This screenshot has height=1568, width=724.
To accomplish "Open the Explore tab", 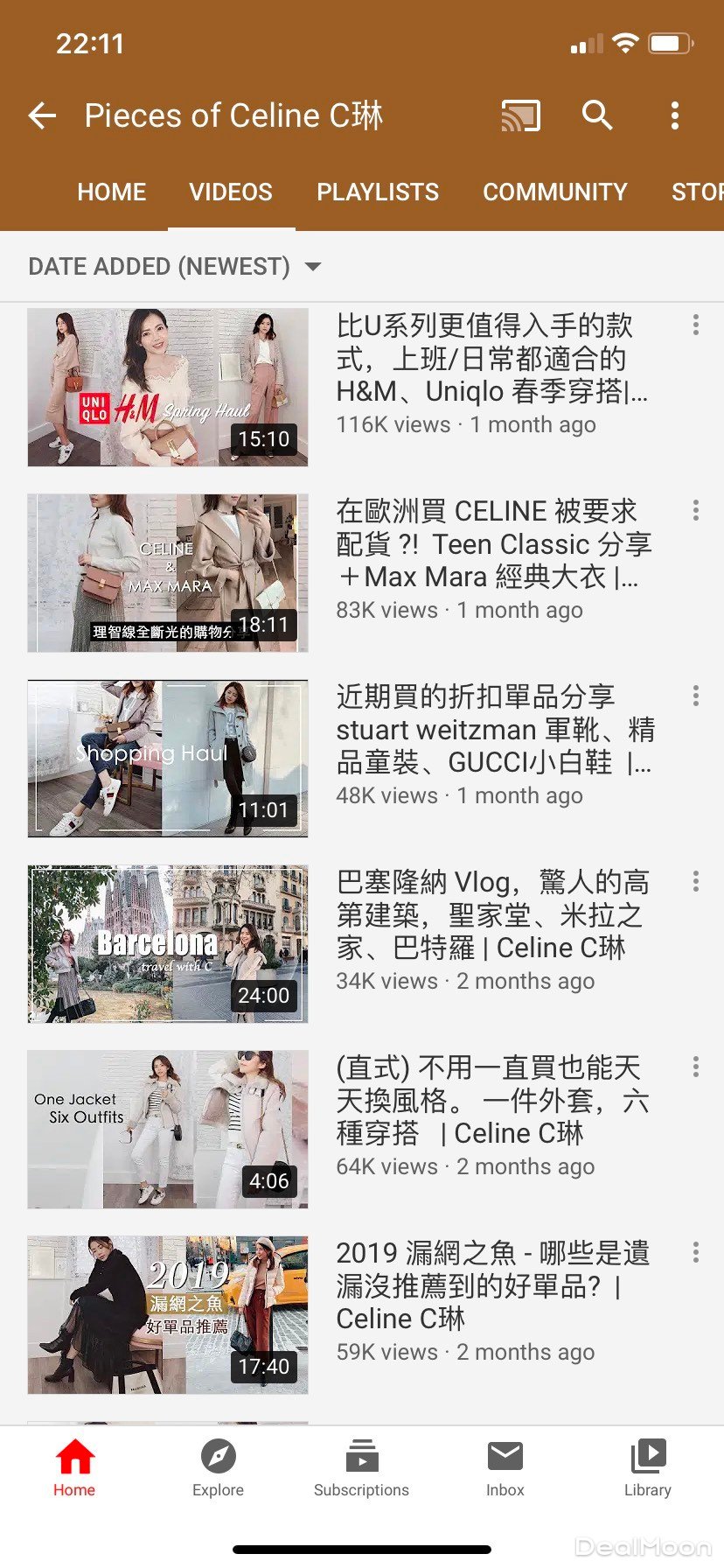I will click(218, 1468).
